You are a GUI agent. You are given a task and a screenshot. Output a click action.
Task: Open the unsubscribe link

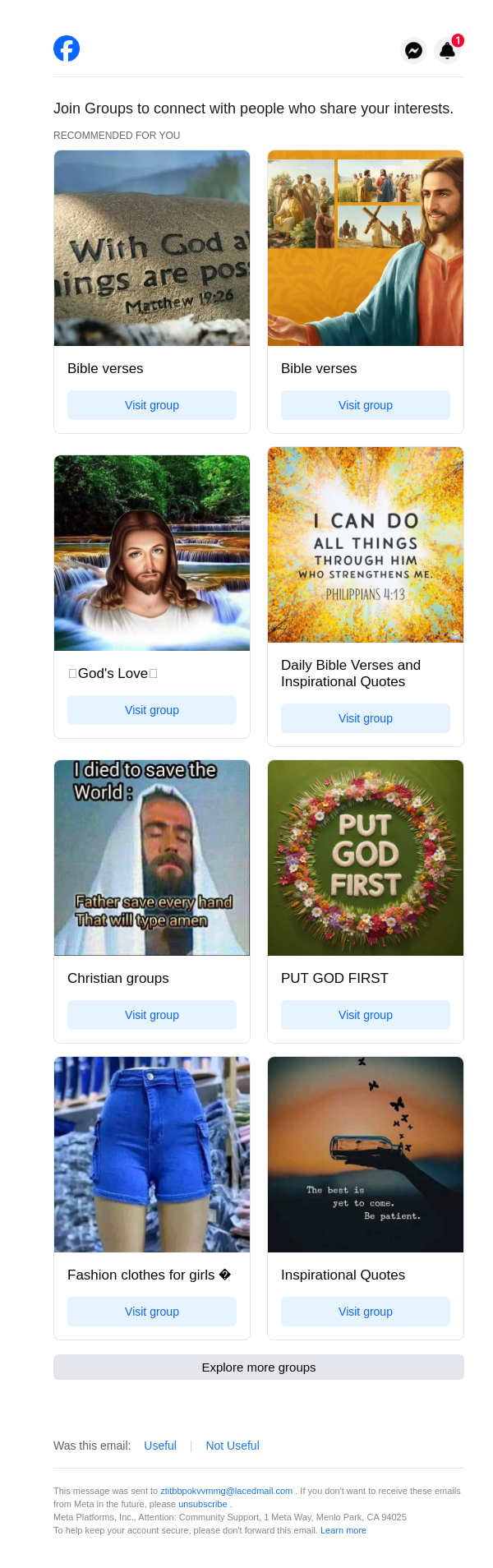(x=202, y=1504)
